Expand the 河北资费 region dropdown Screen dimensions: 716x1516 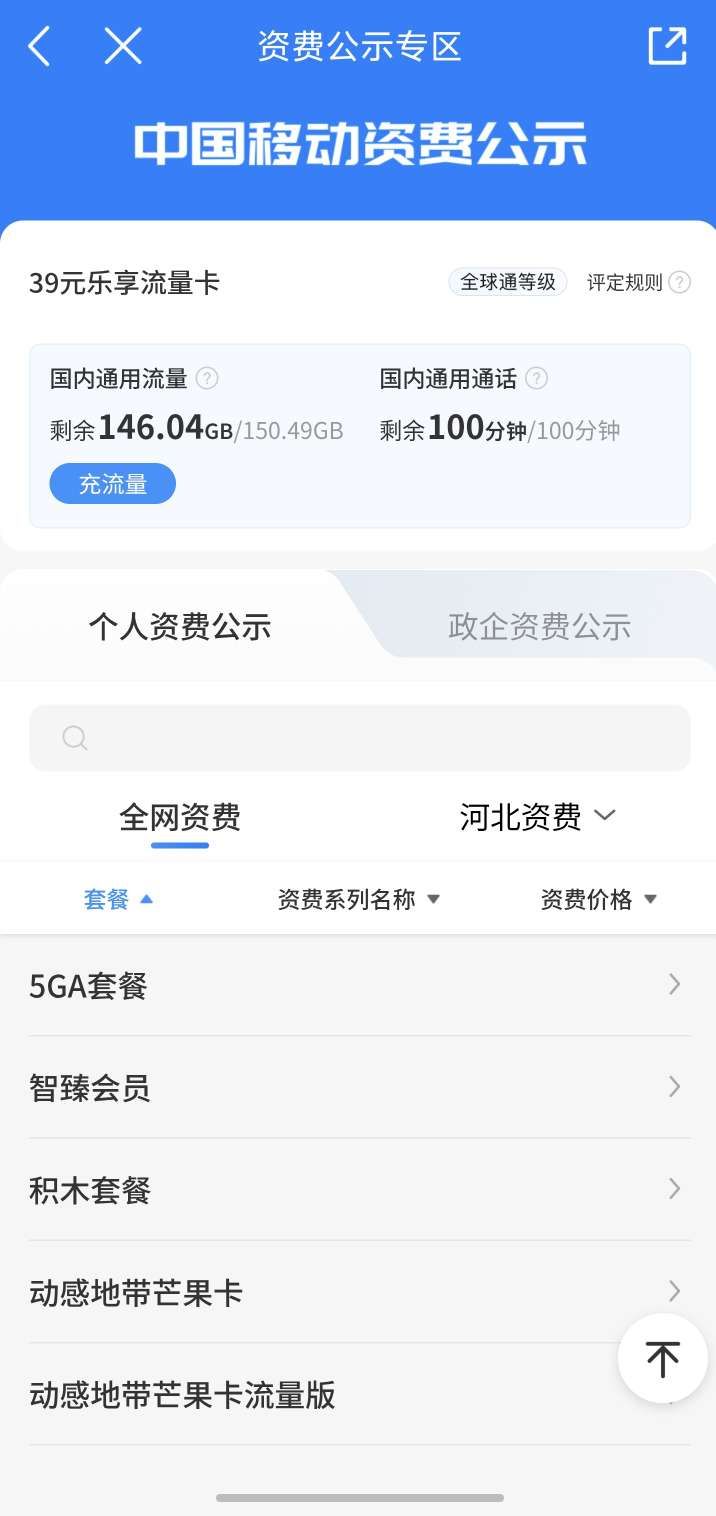(x=538, y=817)
